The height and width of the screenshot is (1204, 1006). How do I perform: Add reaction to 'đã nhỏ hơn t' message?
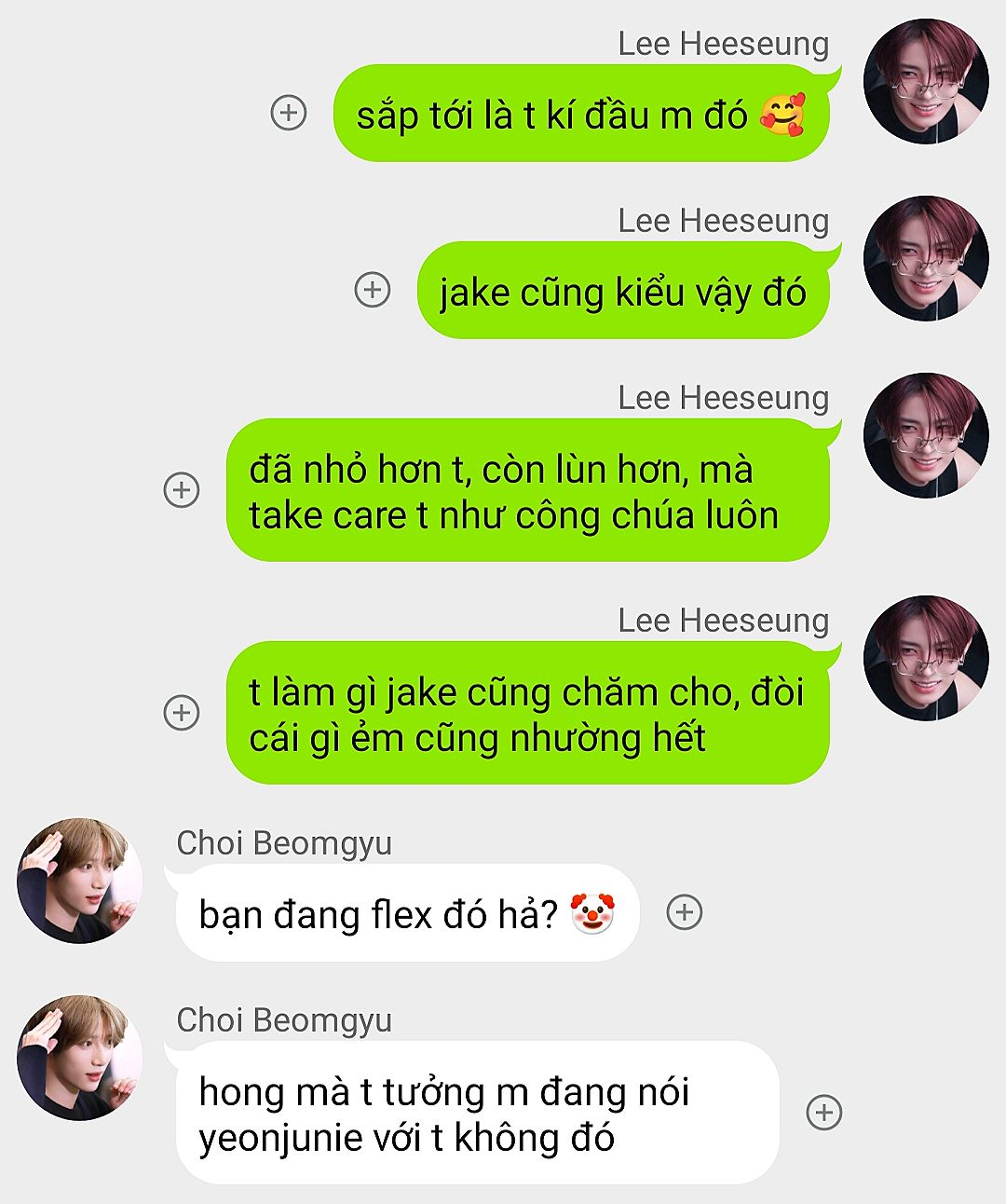pyautogui.click(x=182, y=490)
